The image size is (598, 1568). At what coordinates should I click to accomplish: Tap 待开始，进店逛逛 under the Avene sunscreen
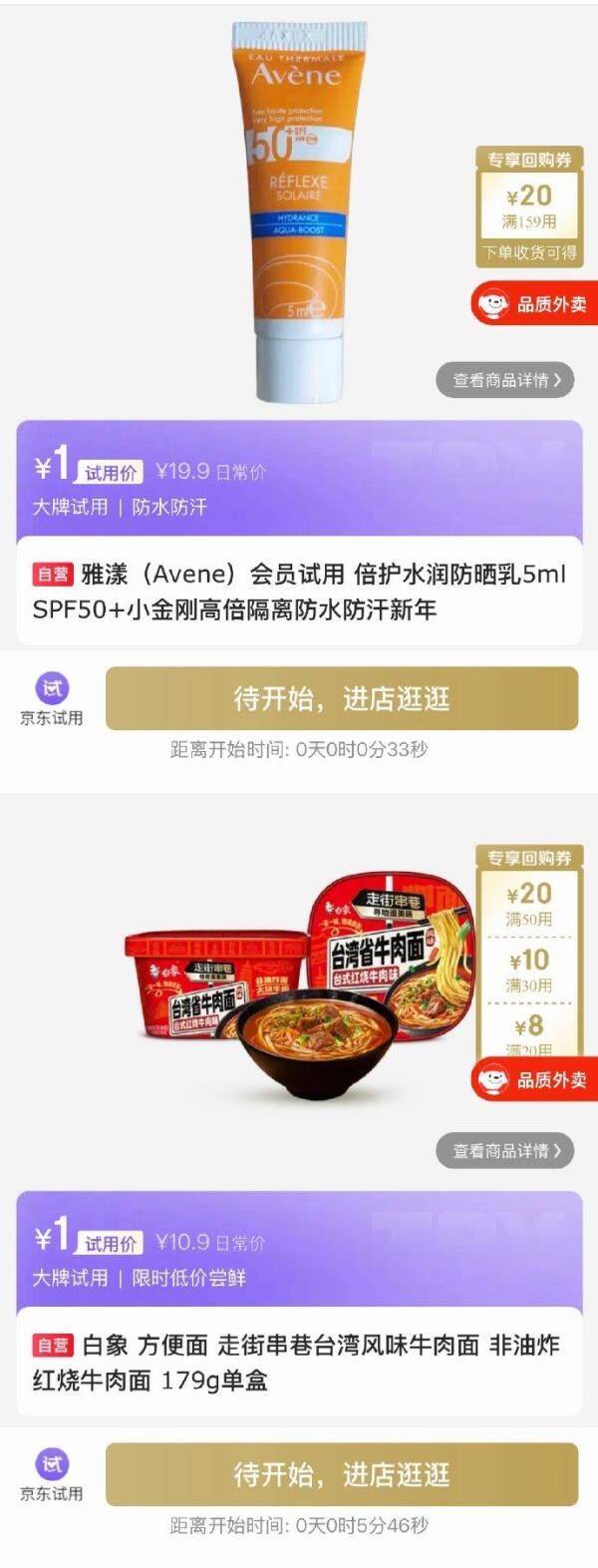pos(342,698)
